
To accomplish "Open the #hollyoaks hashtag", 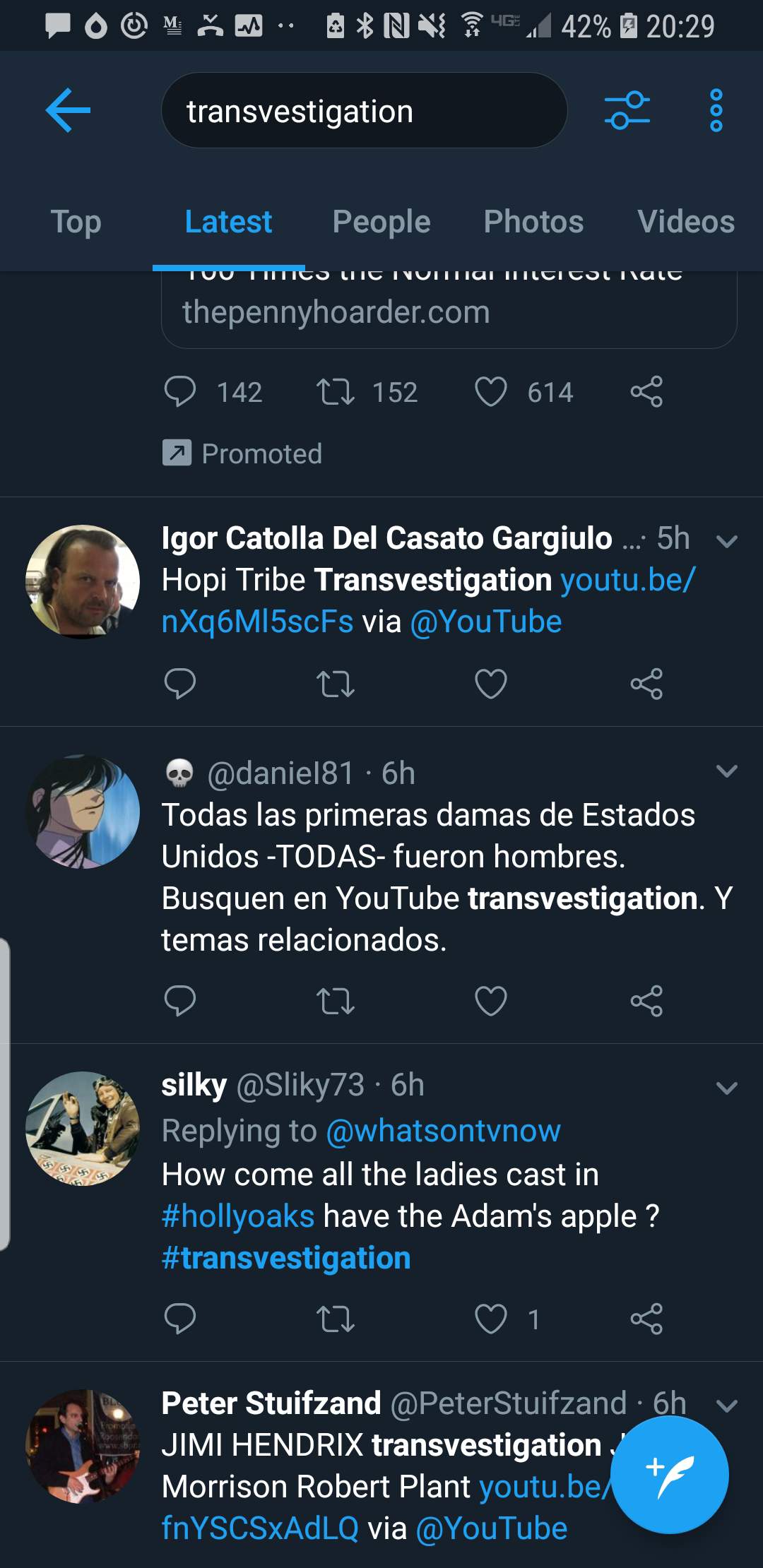I will [238, 1216].
